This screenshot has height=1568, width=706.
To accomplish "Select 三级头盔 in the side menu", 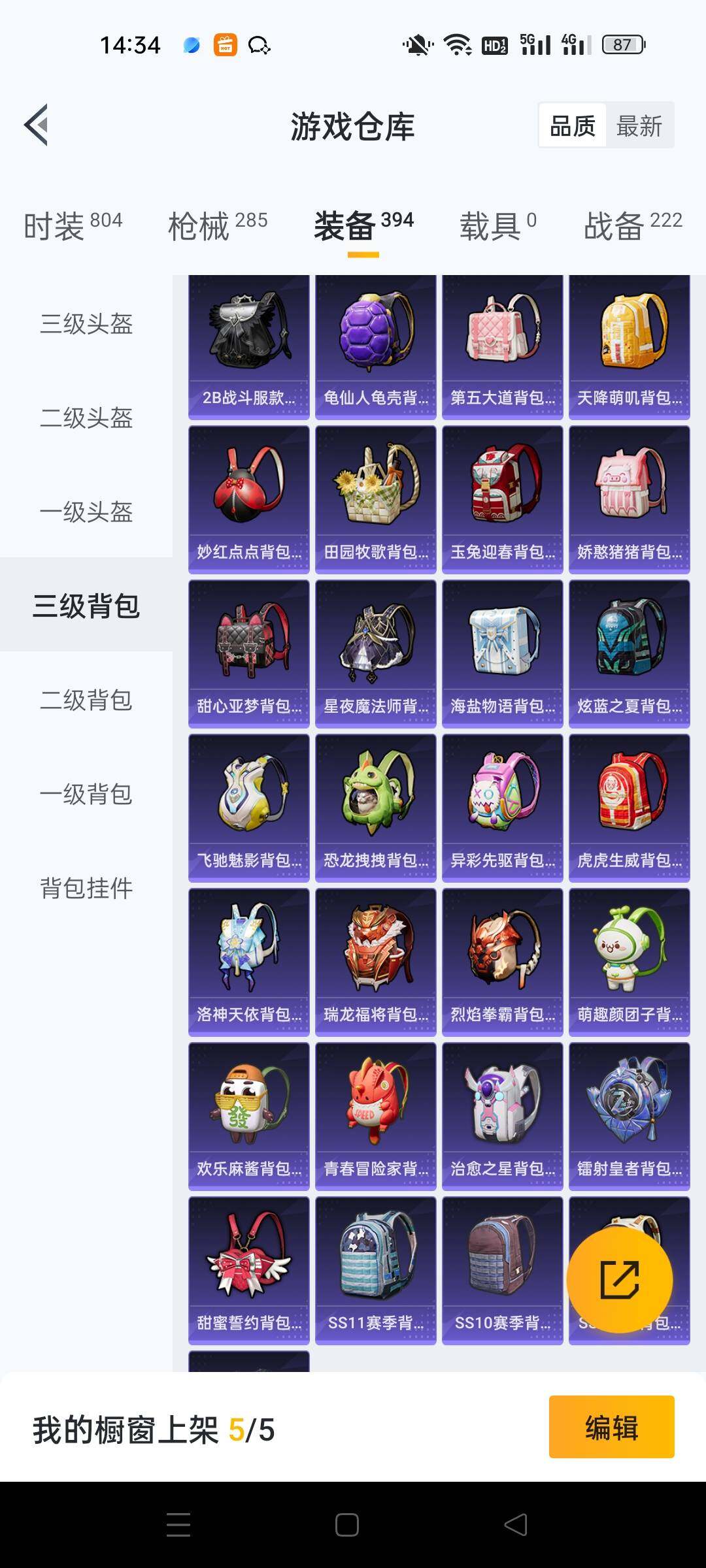I will pyautogui.click(x=86, y=324).
